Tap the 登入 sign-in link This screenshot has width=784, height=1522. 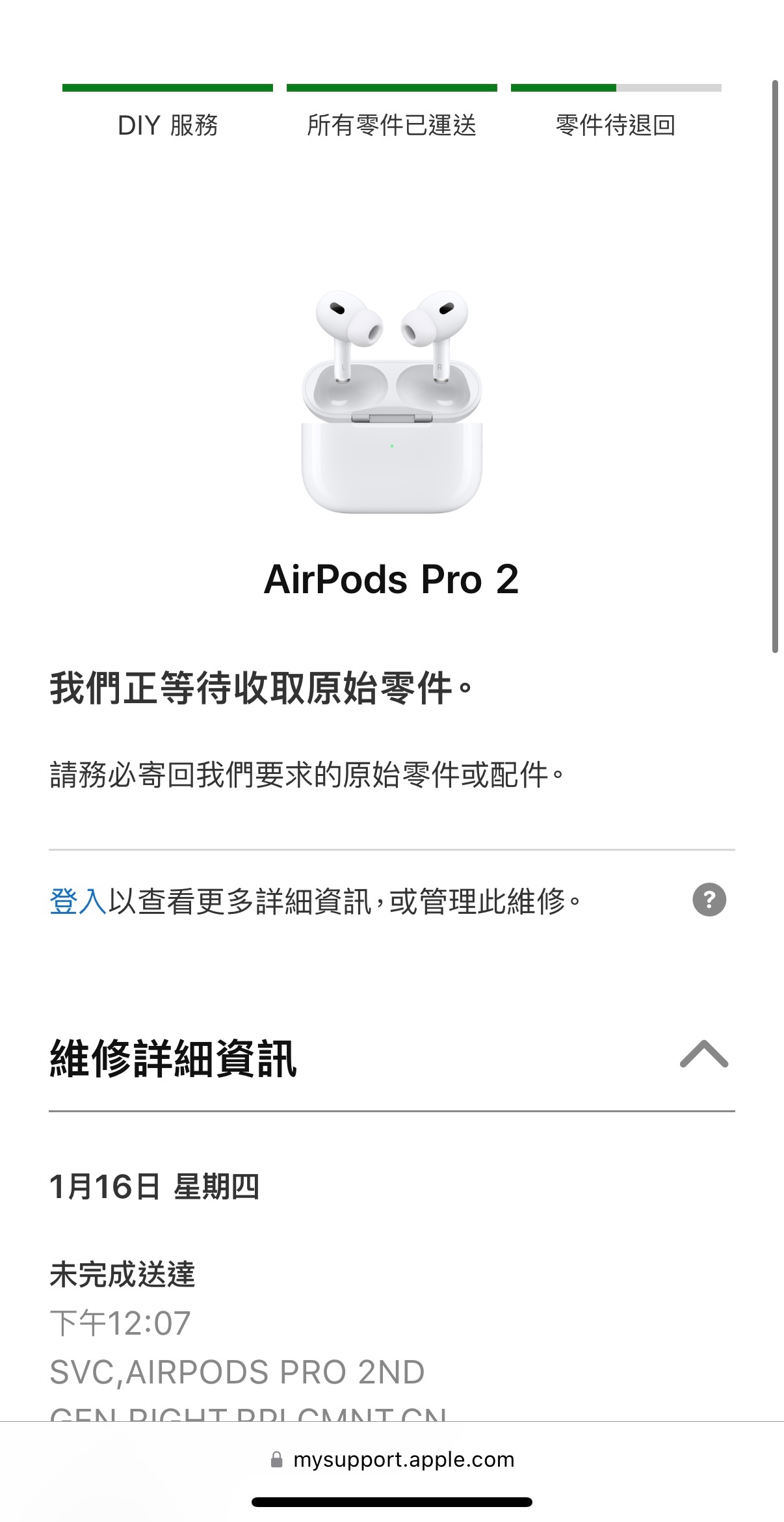click(x=78, y=901)
